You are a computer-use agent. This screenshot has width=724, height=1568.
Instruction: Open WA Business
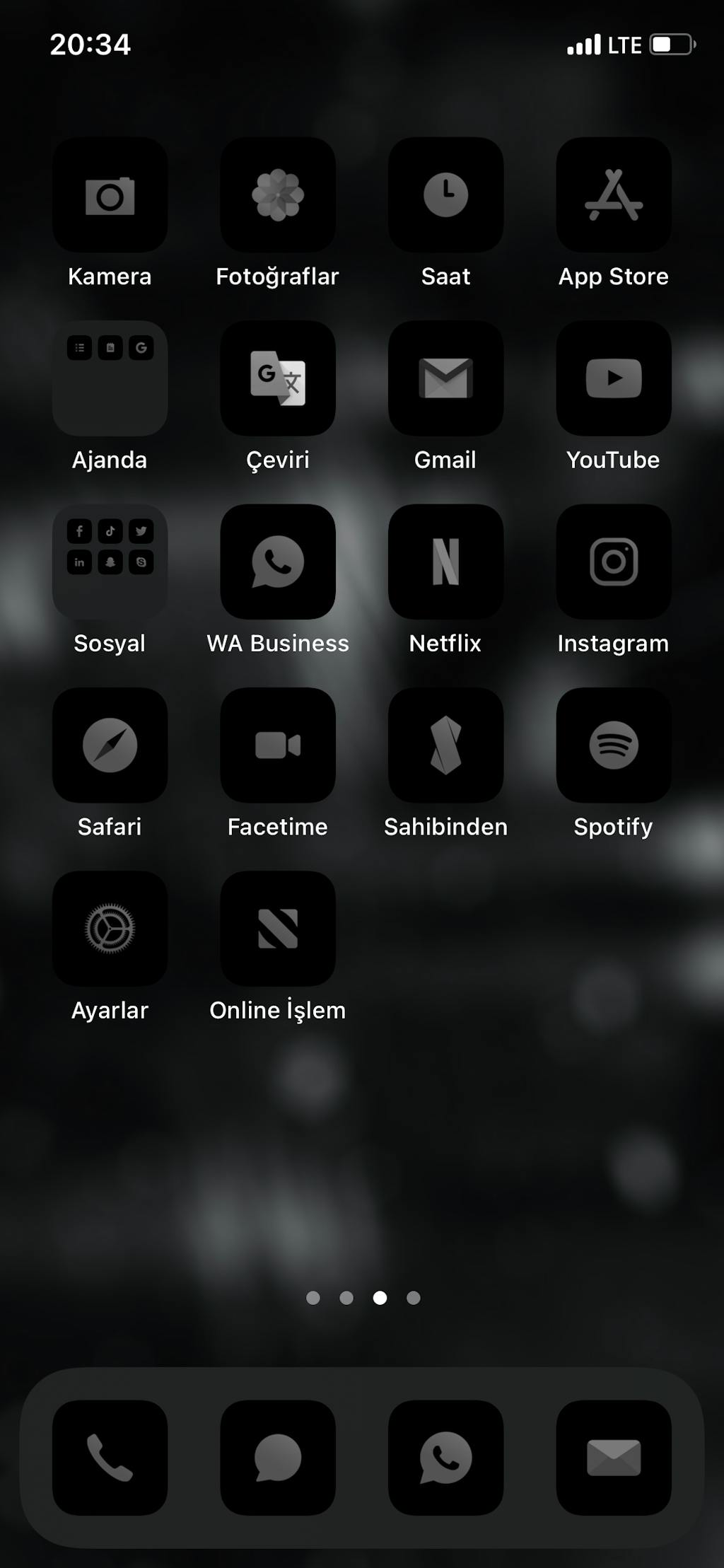click(278, 562)
